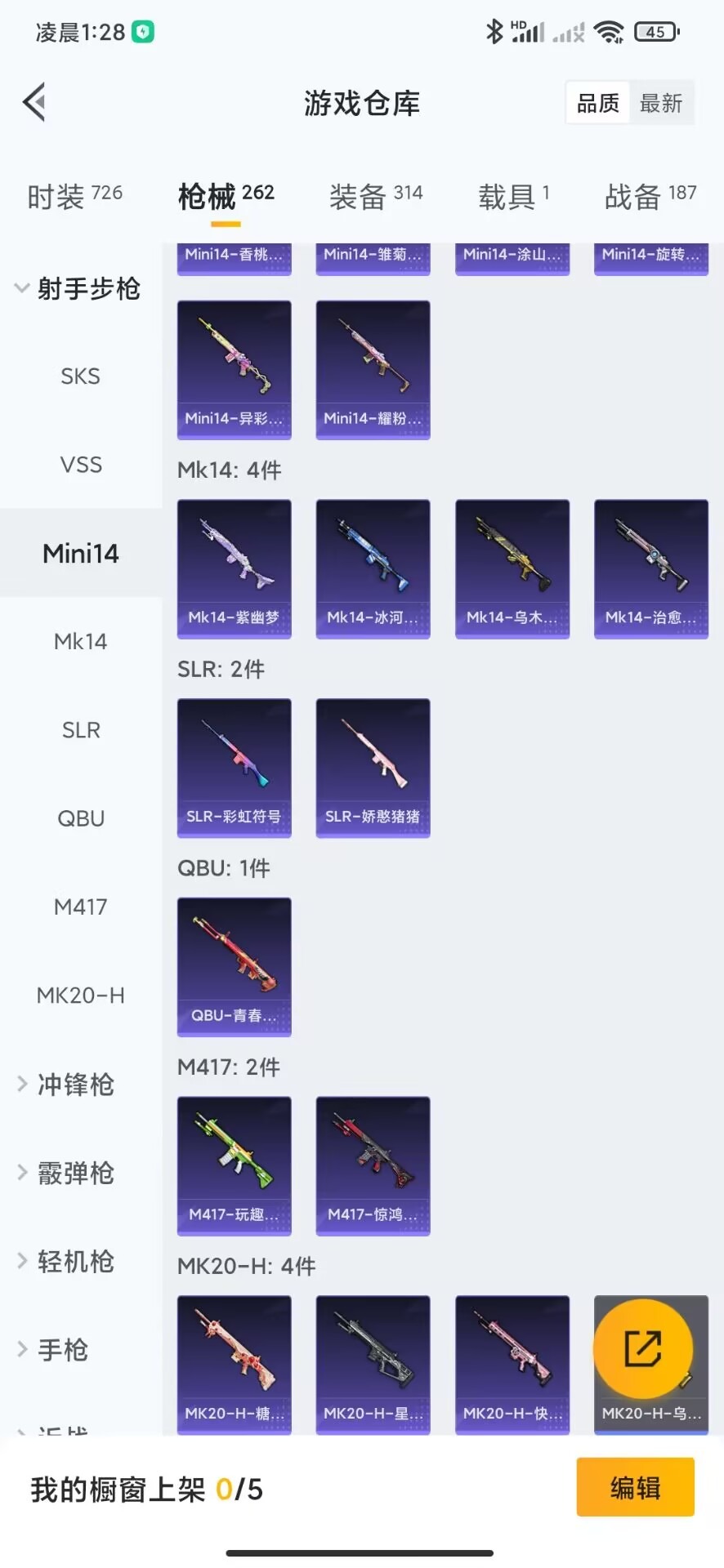Switch to the 装备 tab

375,197
